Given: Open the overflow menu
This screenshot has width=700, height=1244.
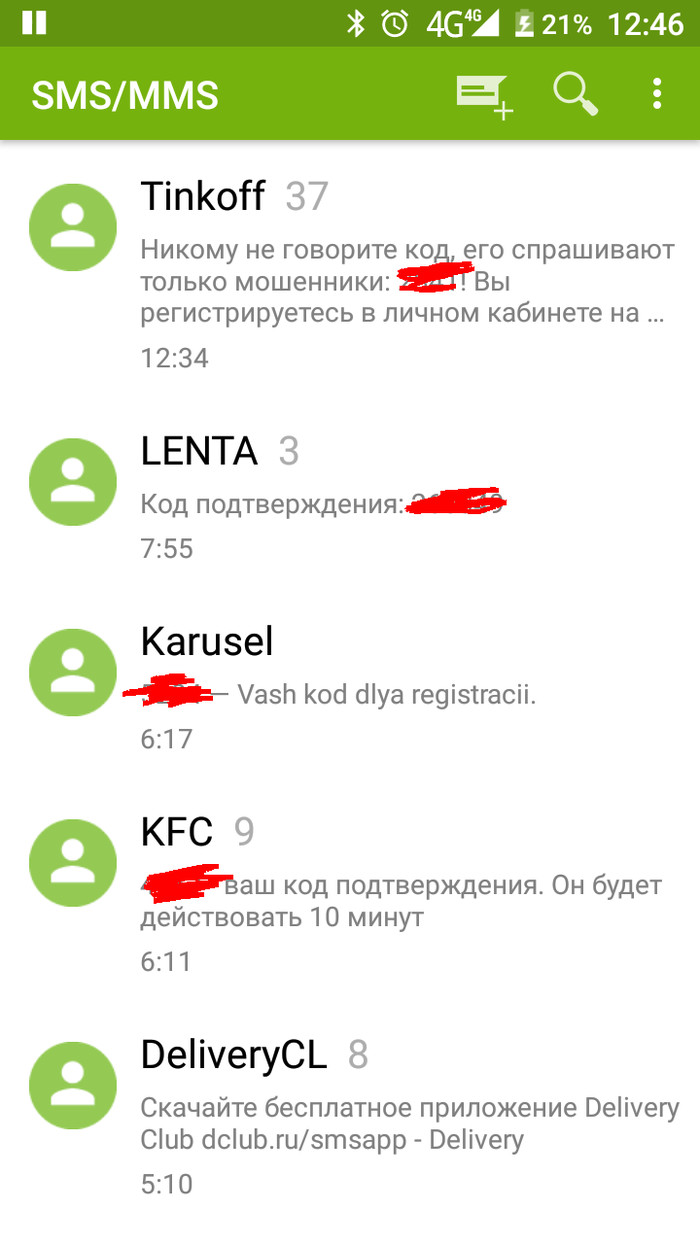Looking at the screenshot, I should pyautogui.click(x=657, y=95).
